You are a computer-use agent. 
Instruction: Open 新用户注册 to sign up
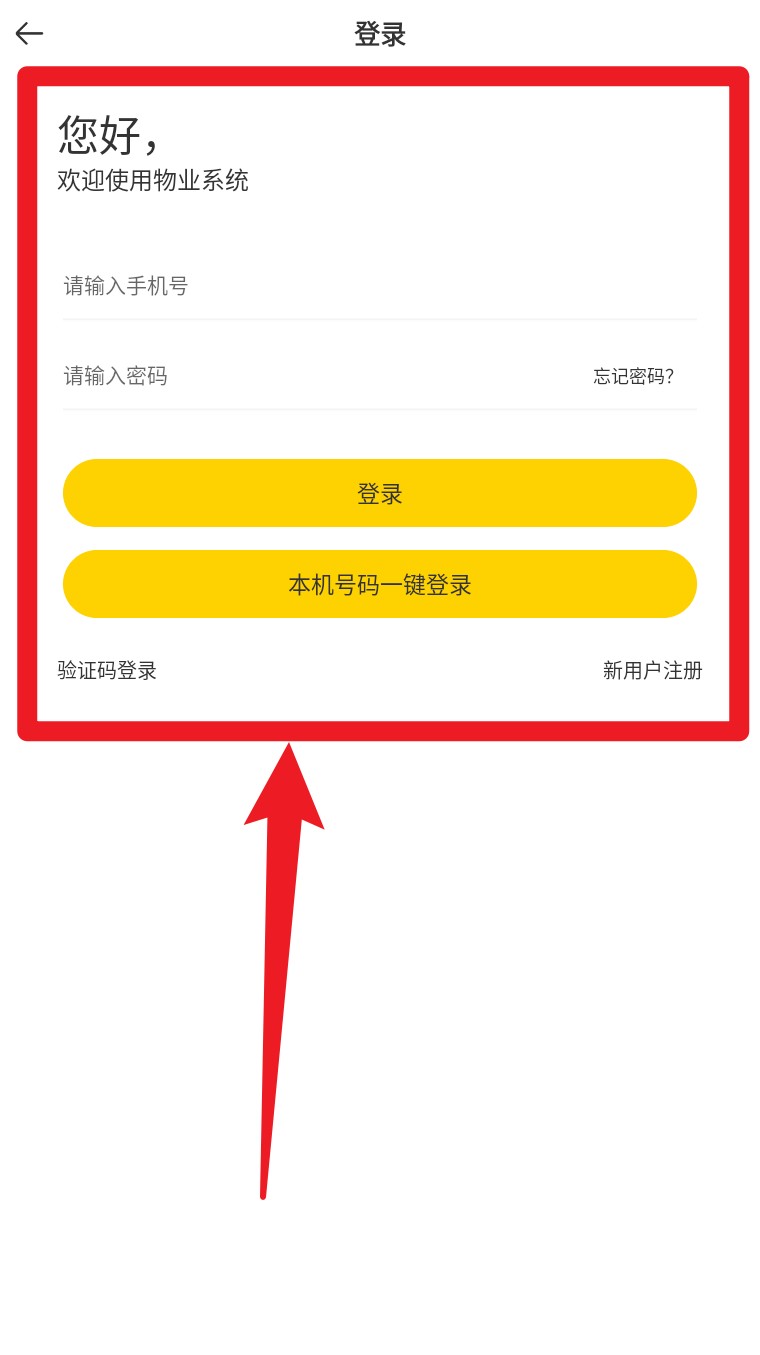coord(652,671)
